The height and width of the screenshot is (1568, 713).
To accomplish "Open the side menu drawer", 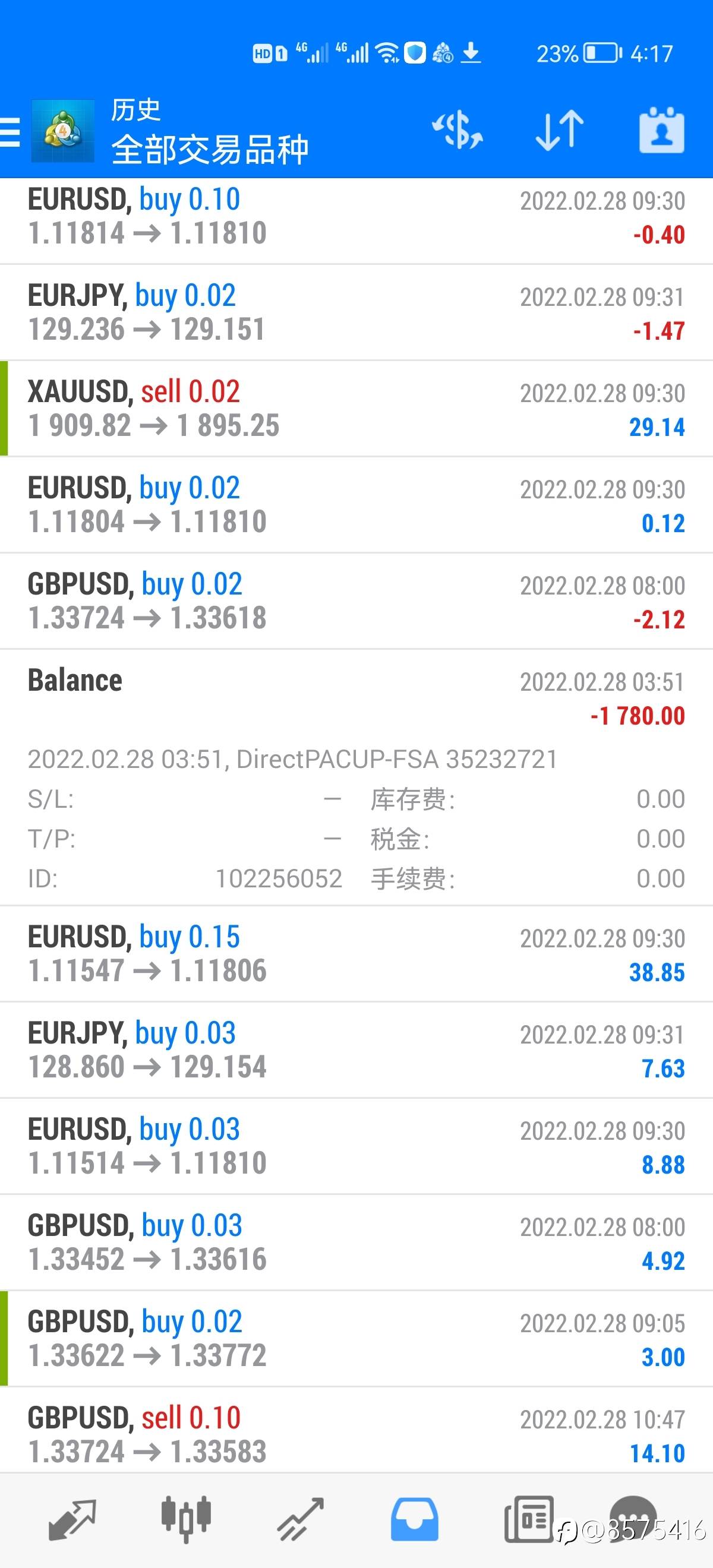I will pos(10,131).
